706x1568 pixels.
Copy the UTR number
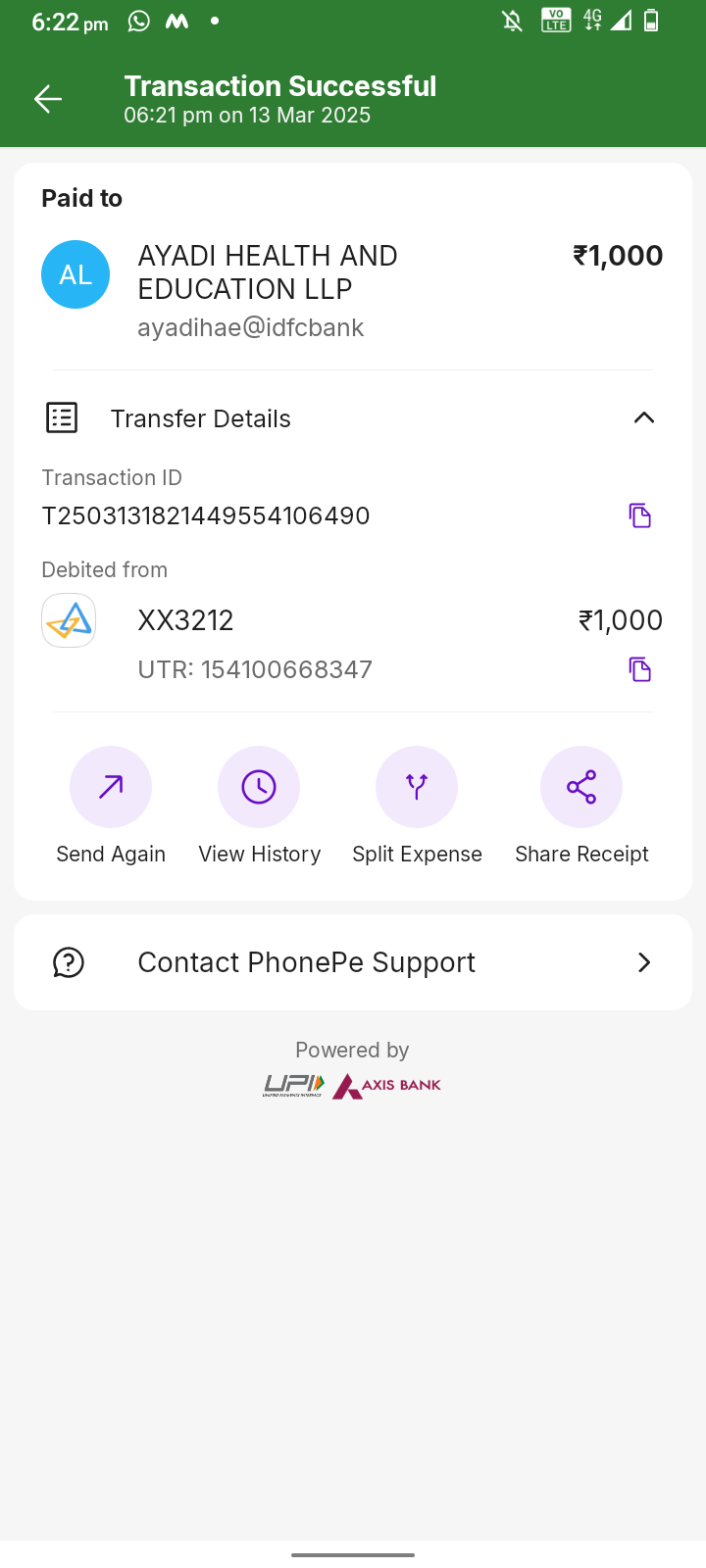(x=640, y=669)
